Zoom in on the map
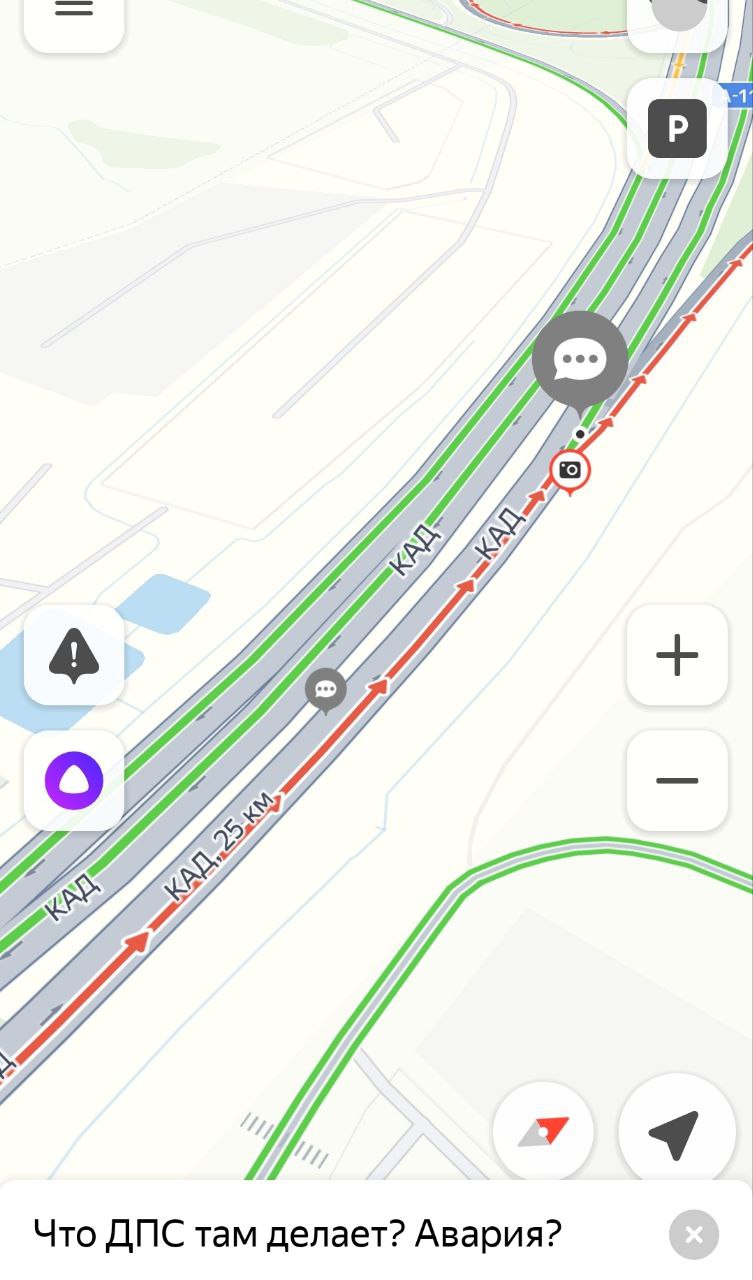 [x=677, y=656]
